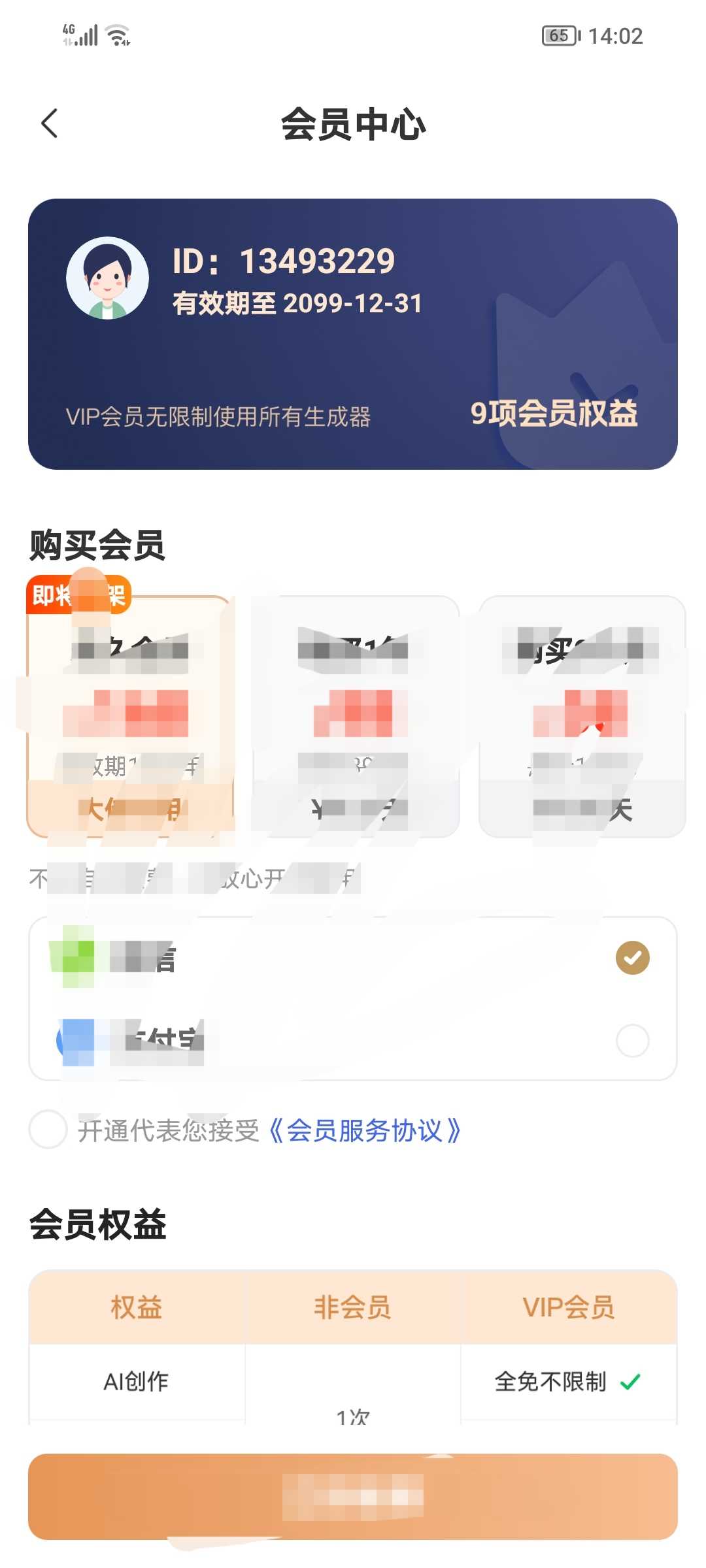The image size is (706, 1568).
Task: Go back from the 会员中心 page
Action: click(x=50, y=123)
